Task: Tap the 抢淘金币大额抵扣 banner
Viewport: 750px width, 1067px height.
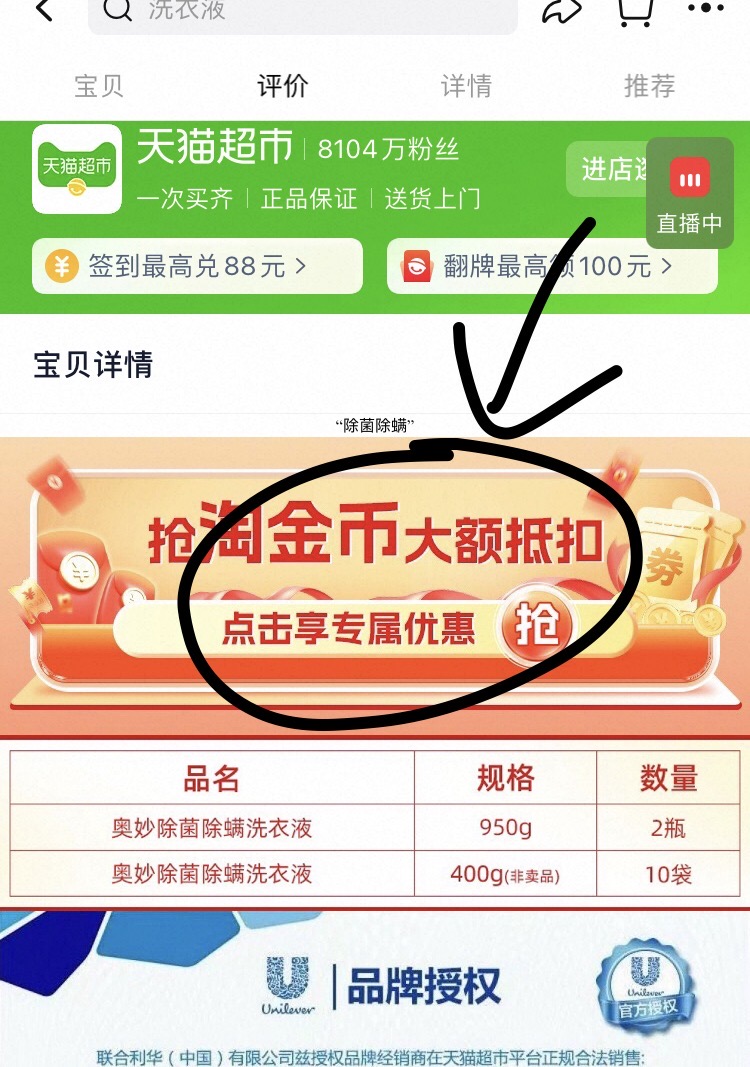Action: coord(375,578)
